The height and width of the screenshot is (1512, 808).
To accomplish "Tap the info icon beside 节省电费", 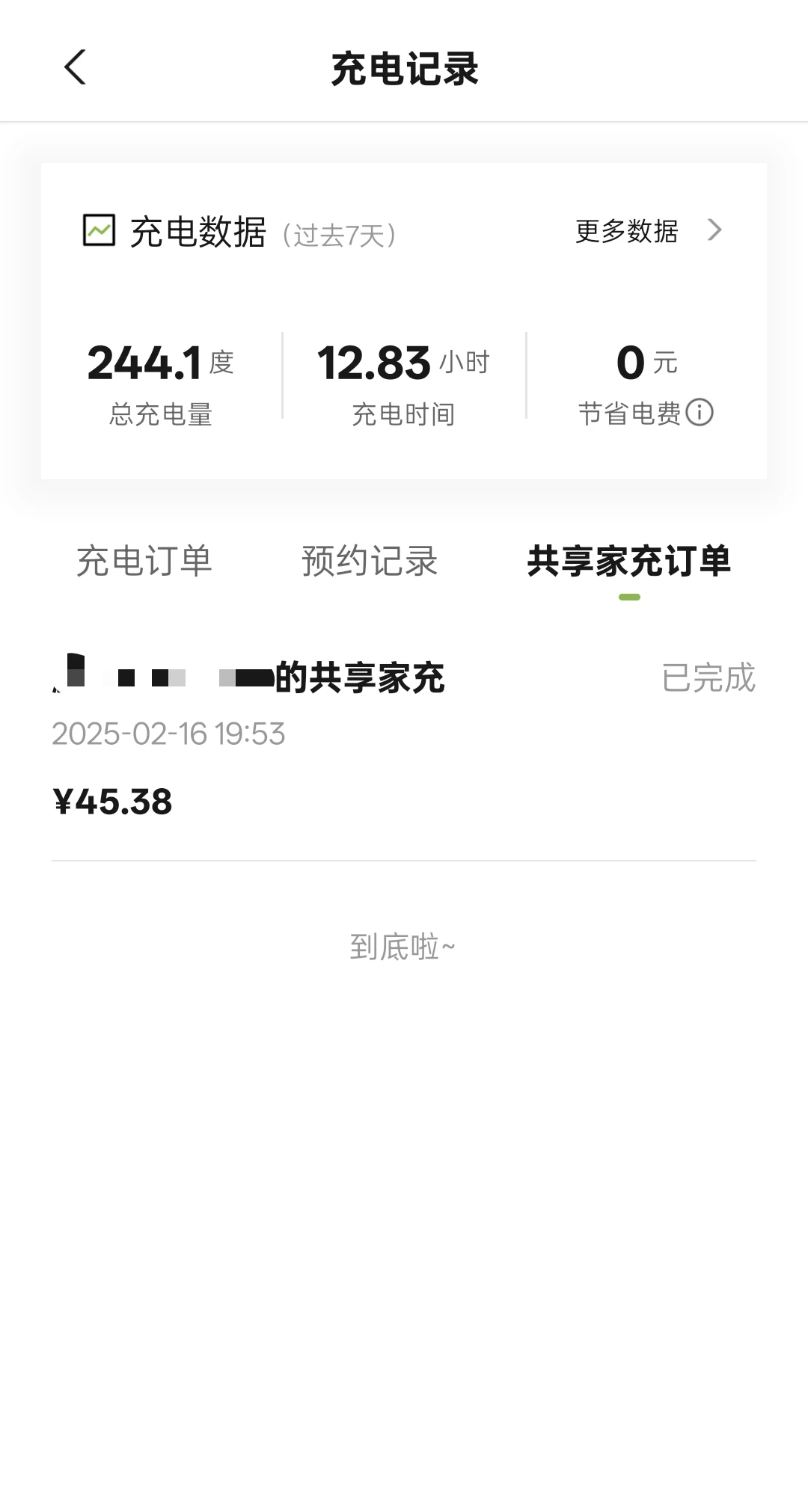I will point(700,413).
